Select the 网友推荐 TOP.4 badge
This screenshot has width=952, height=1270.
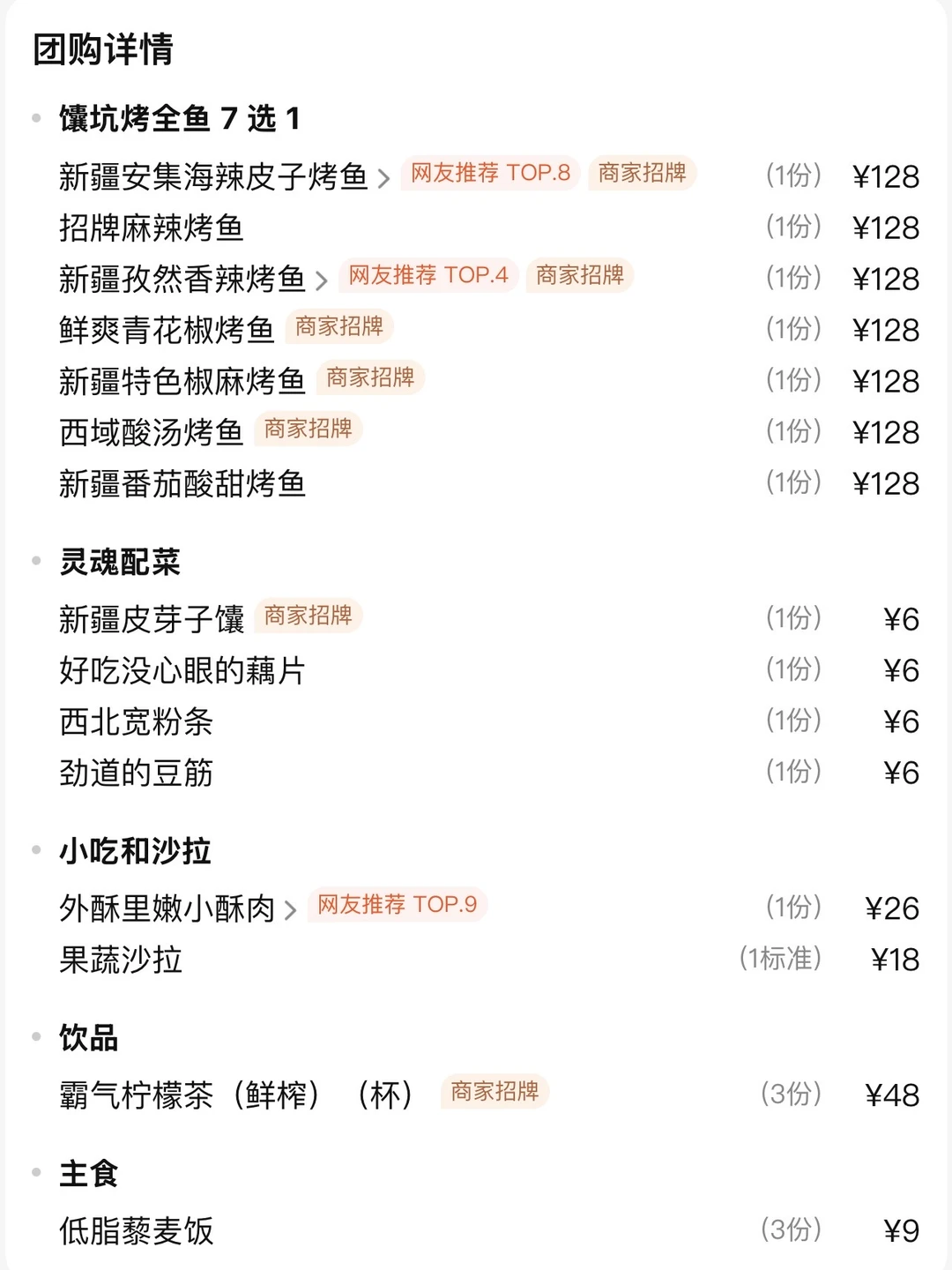[428, 276]
